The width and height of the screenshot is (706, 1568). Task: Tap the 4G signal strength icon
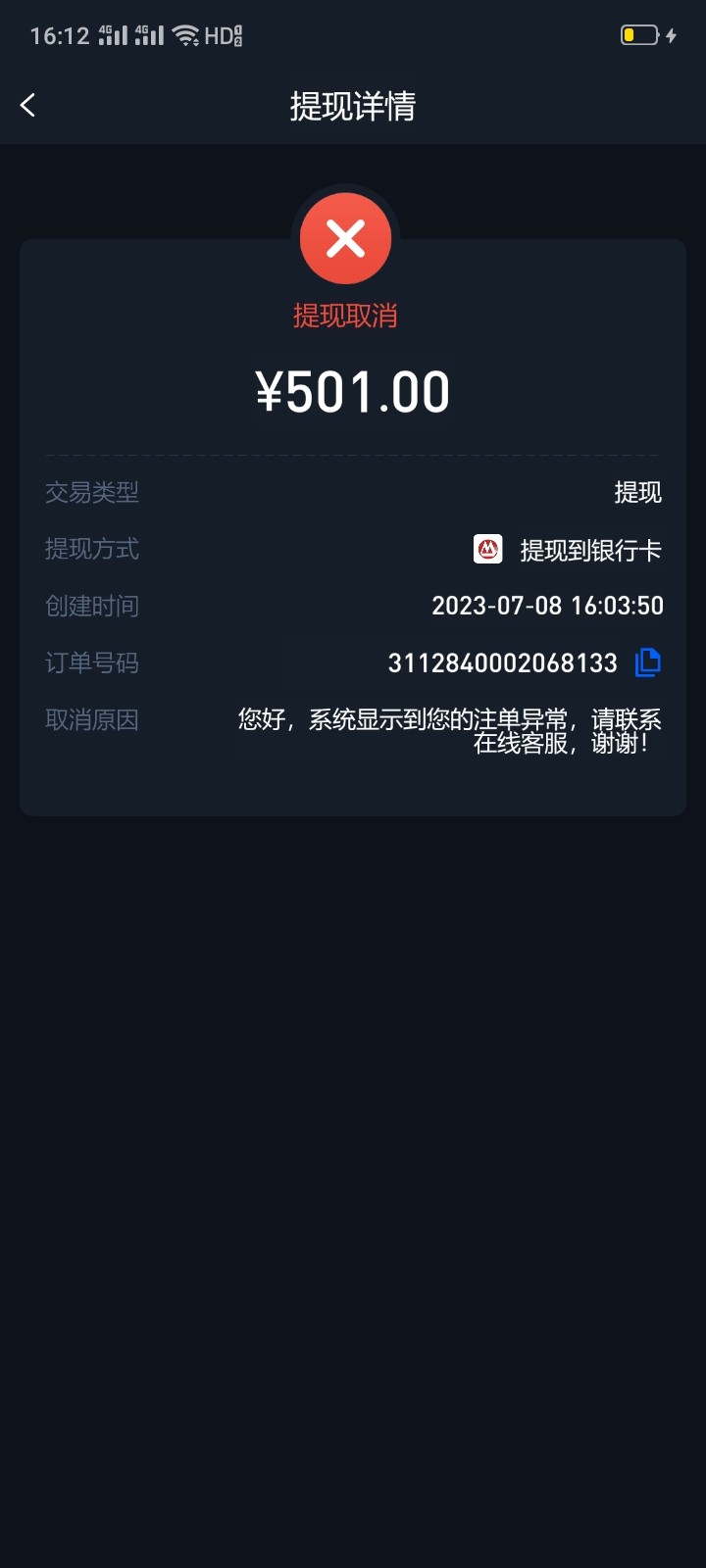(111, 35)
